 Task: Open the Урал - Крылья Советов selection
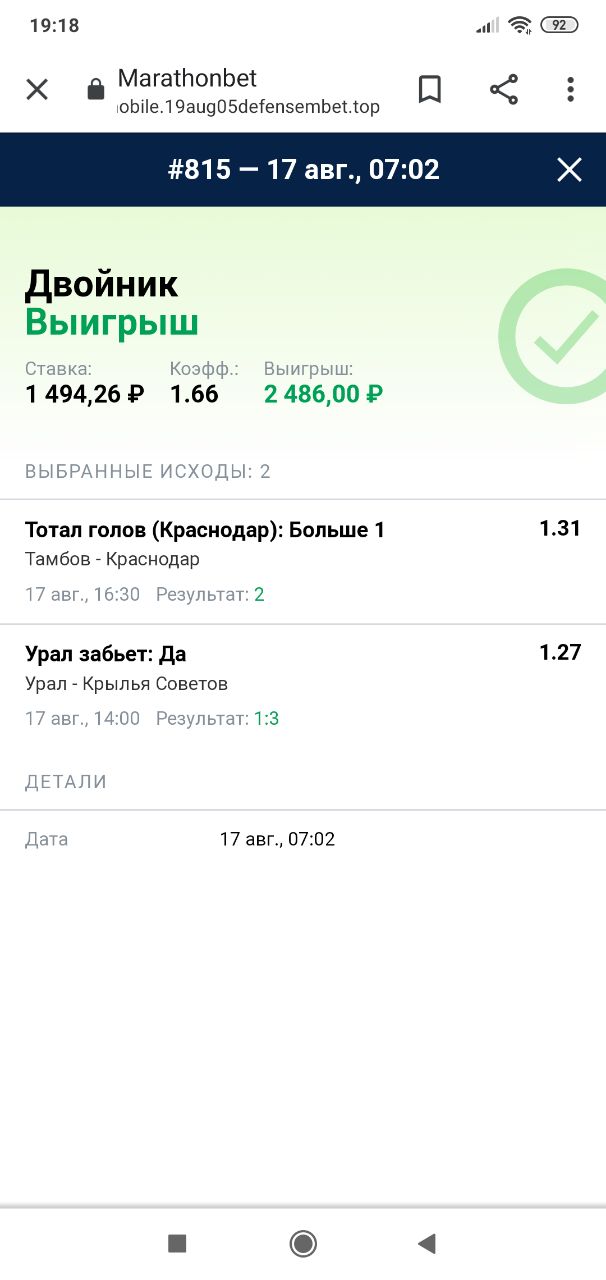point(303,686)
